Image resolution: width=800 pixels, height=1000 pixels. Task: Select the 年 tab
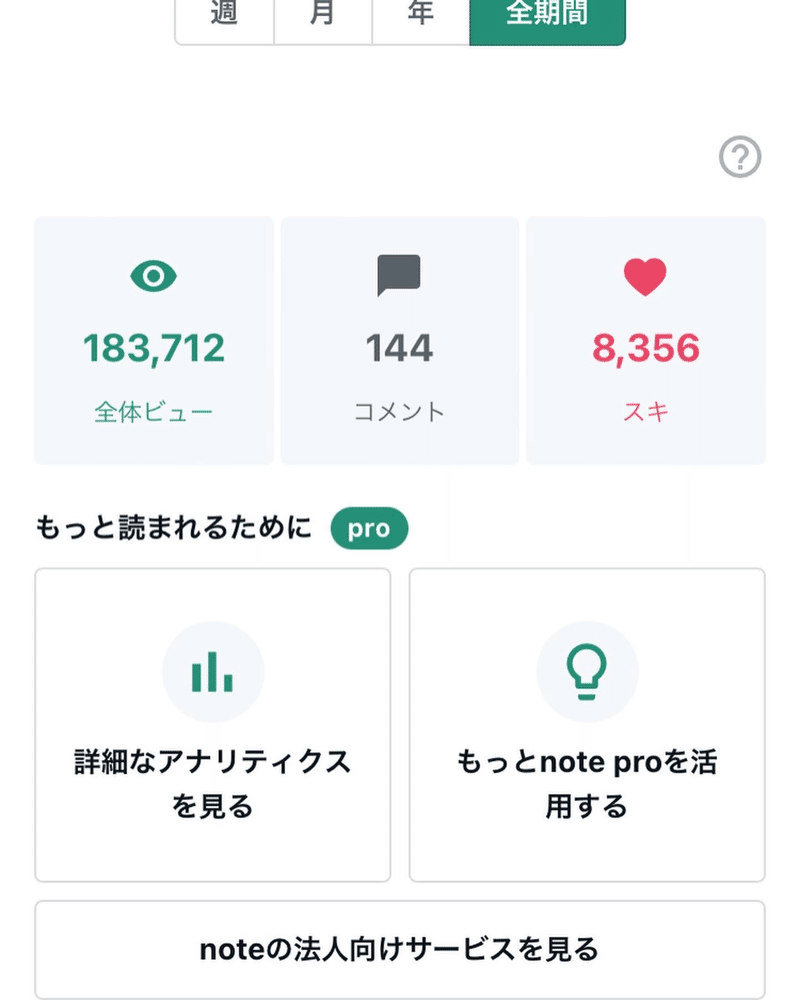click(418, 14)
